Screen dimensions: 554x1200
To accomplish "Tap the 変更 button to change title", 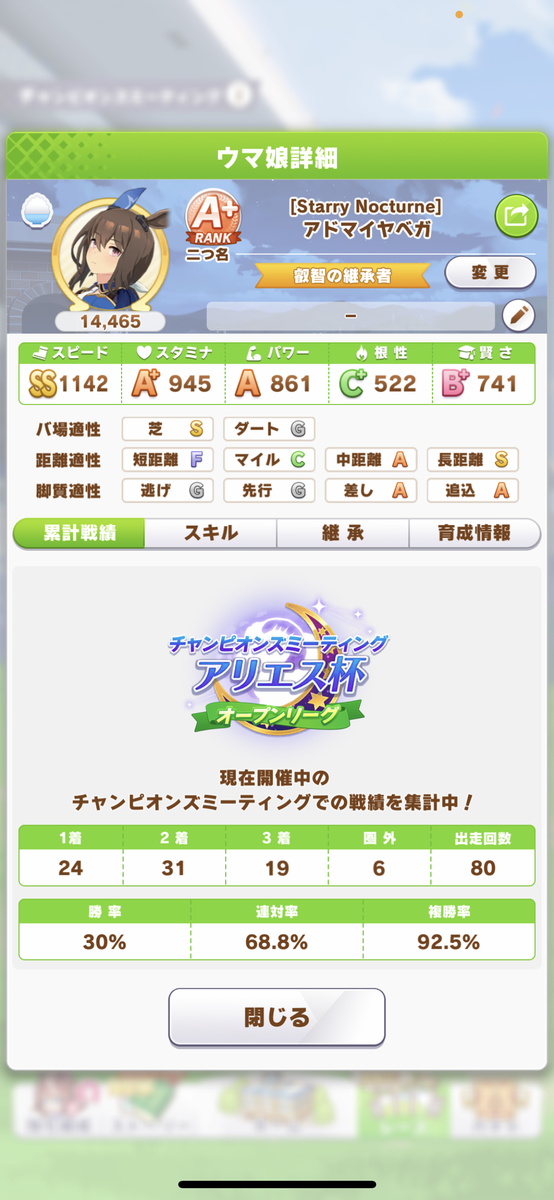I will [x=488, y=272].
